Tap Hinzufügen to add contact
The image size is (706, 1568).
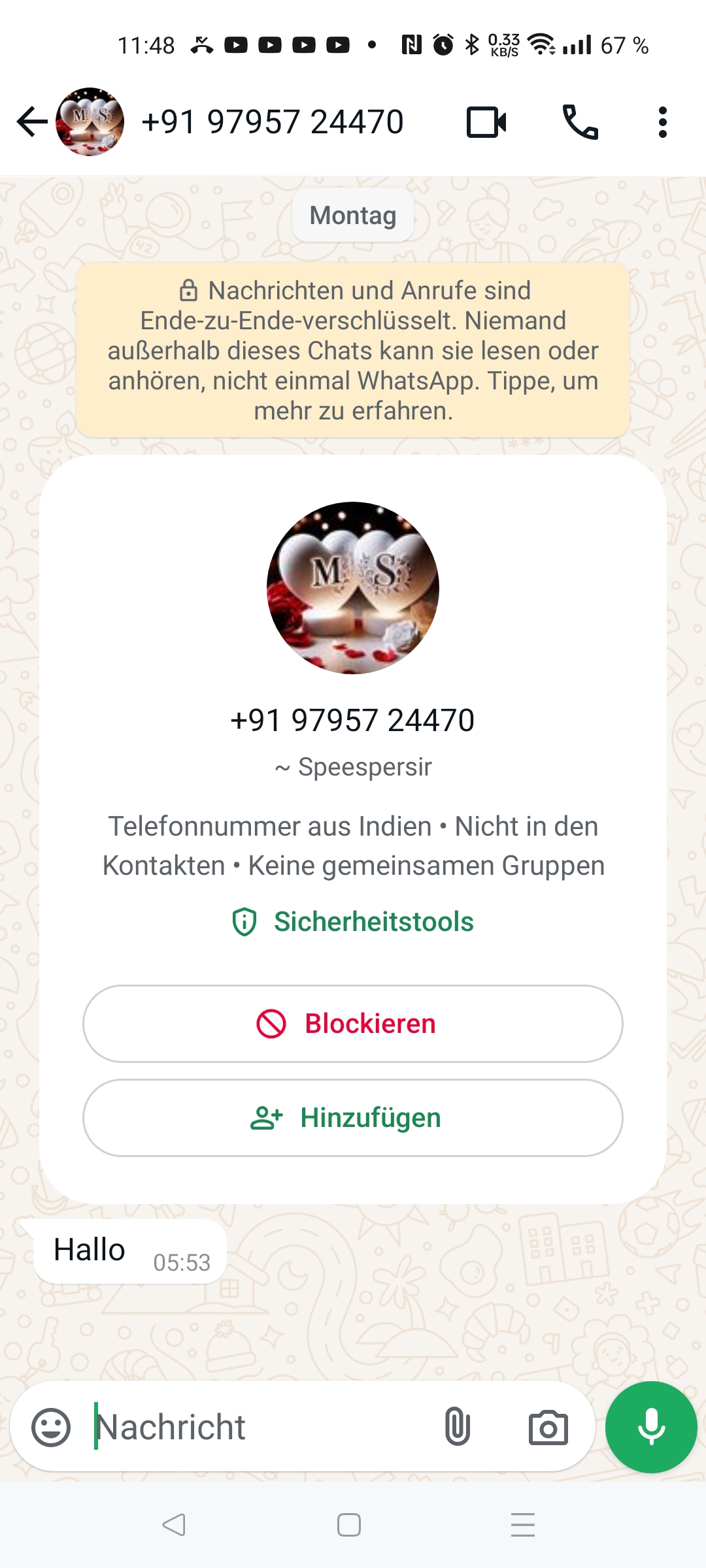click(353, 1118)
